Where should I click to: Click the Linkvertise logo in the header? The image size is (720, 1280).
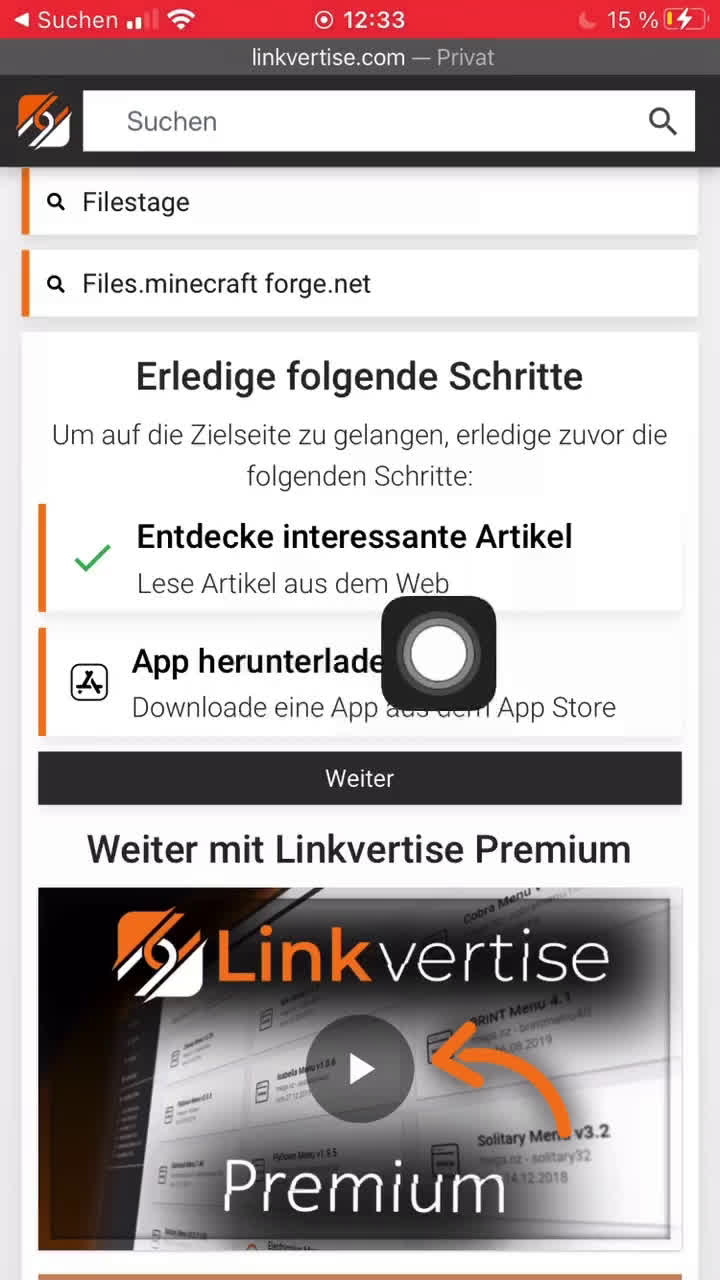pos(42,119)
